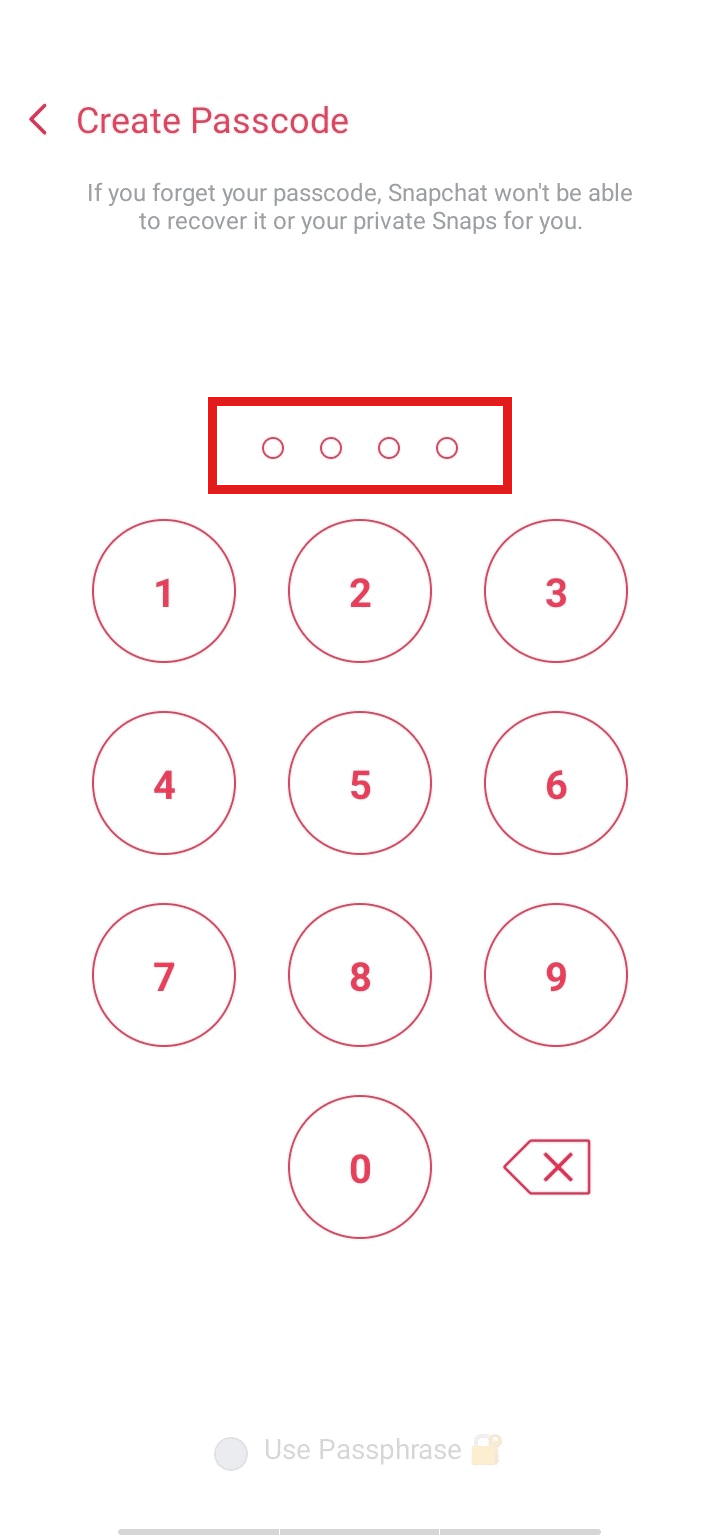Go back from Create Passcode screen
Viewport: 720px width, 1535px height.
click(39, 120)
